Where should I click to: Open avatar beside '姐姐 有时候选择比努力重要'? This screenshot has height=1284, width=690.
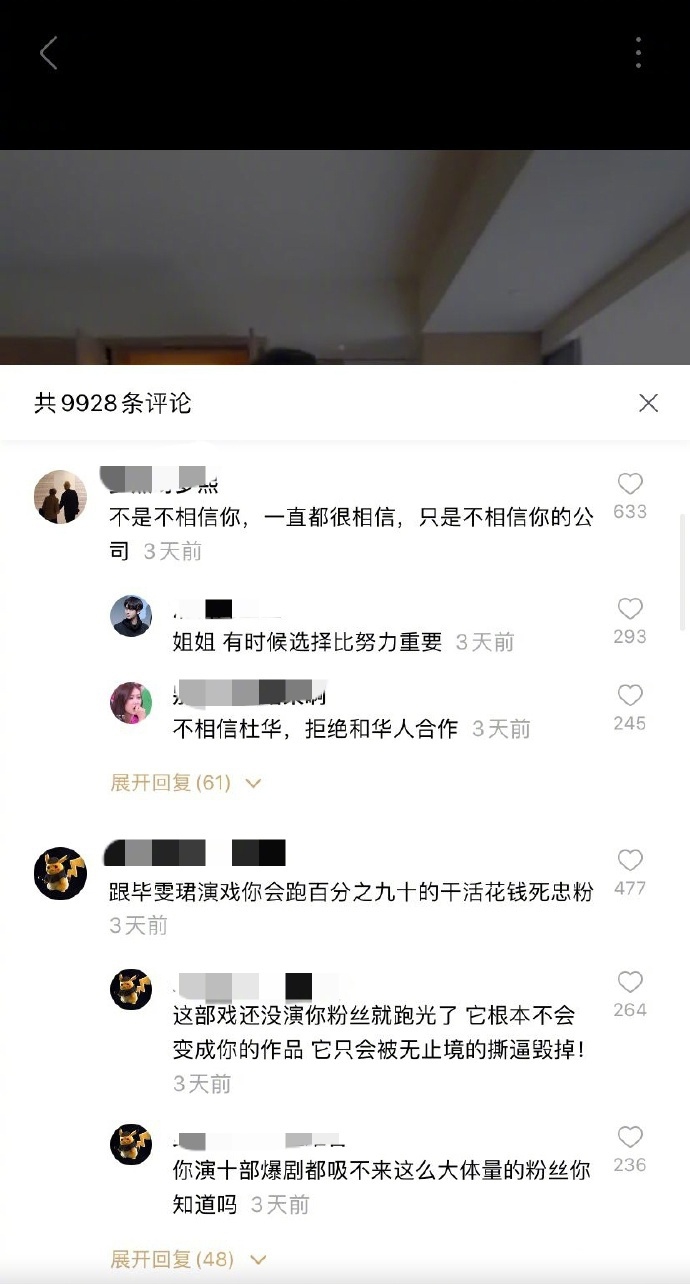pos(131,616)
